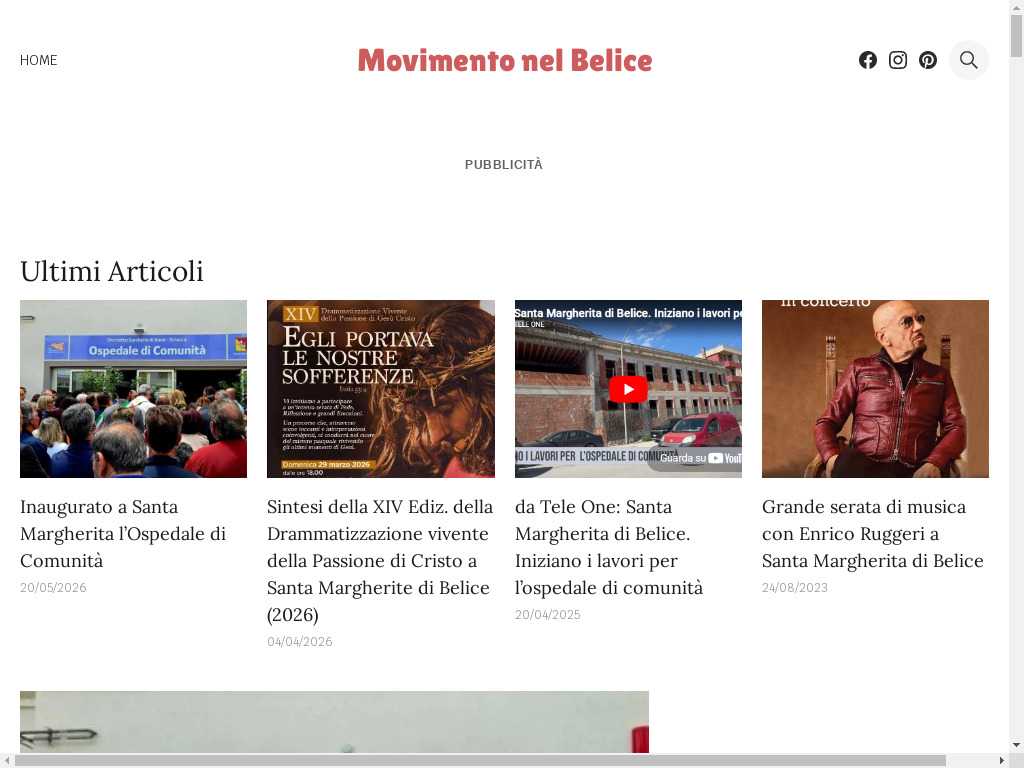Open the Pinterest icon
This screenshot has height=768, width=1024.
928,60
